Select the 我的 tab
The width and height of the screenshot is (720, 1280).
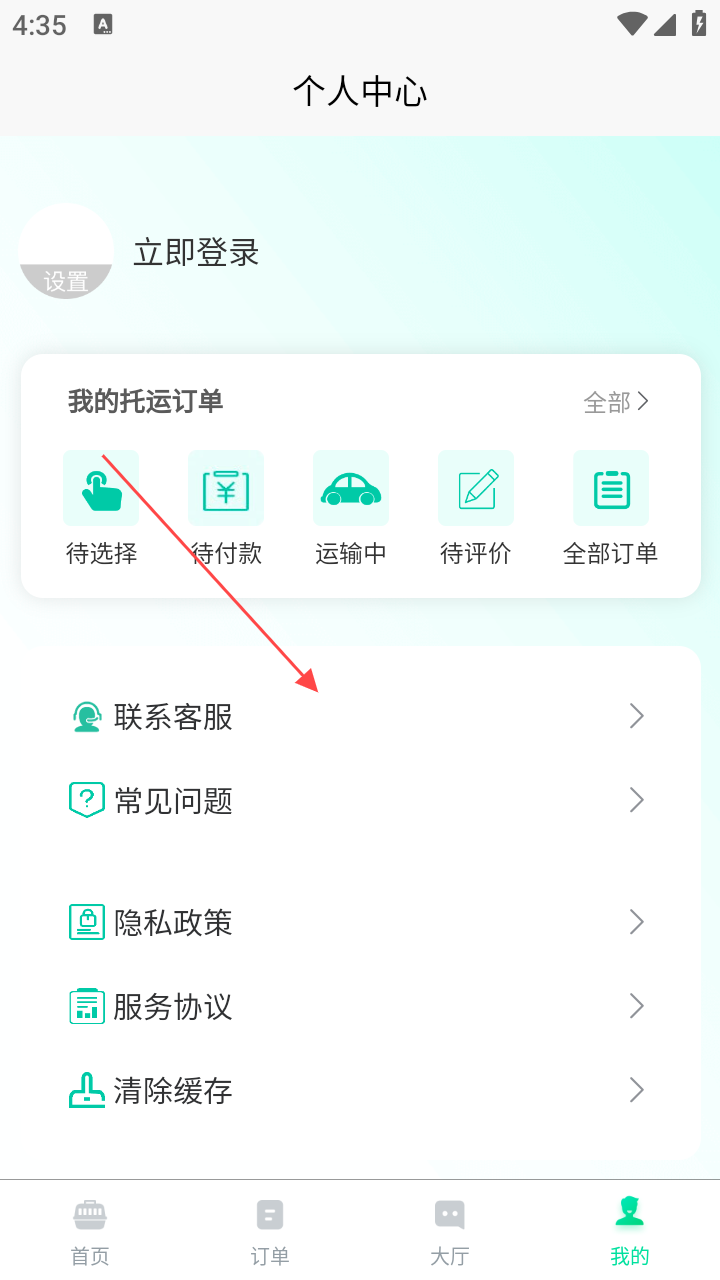point(630,1230)
